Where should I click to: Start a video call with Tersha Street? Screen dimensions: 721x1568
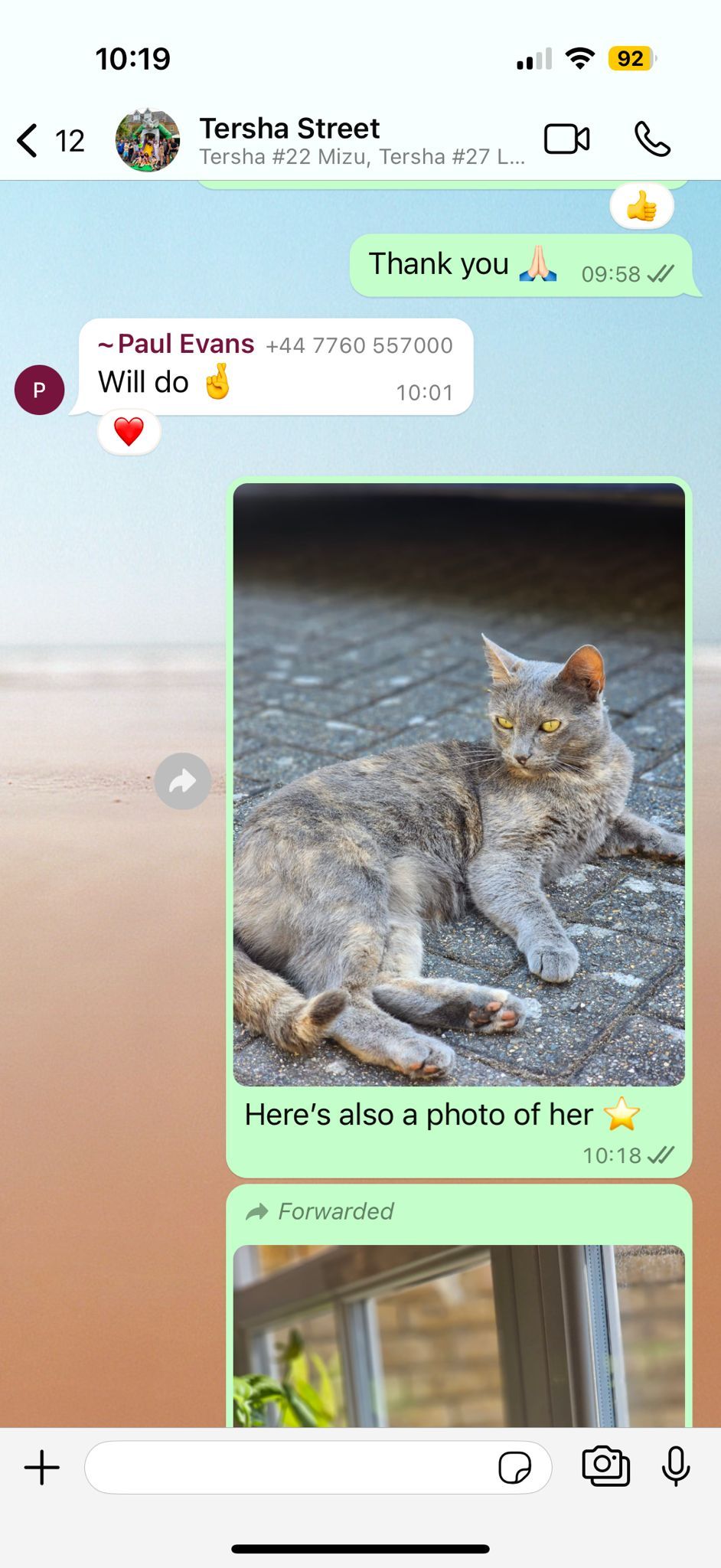coord(566,139)
